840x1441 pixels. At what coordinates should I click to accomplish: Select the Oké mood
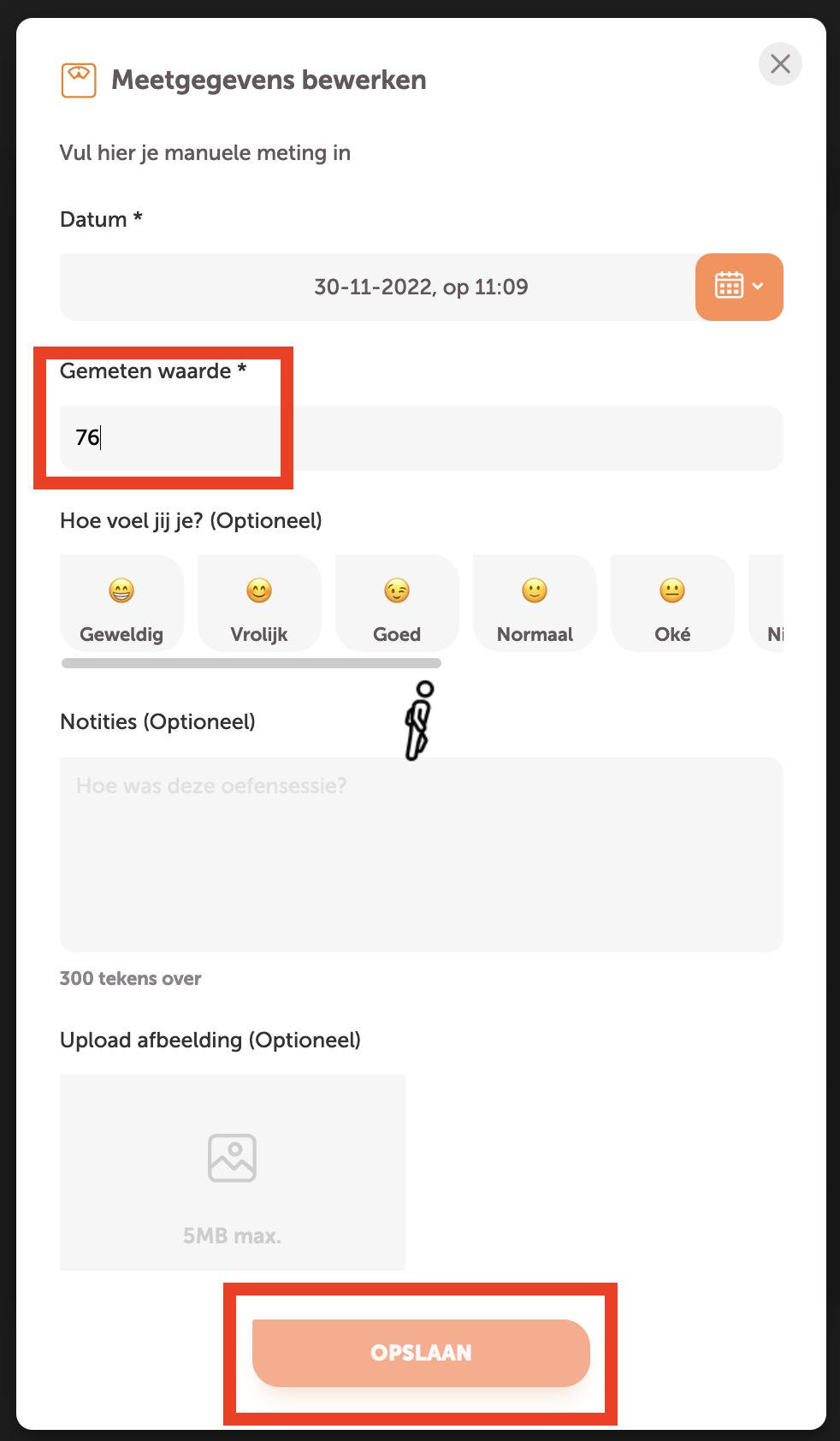pyautogui.click(x=672, y=603)
